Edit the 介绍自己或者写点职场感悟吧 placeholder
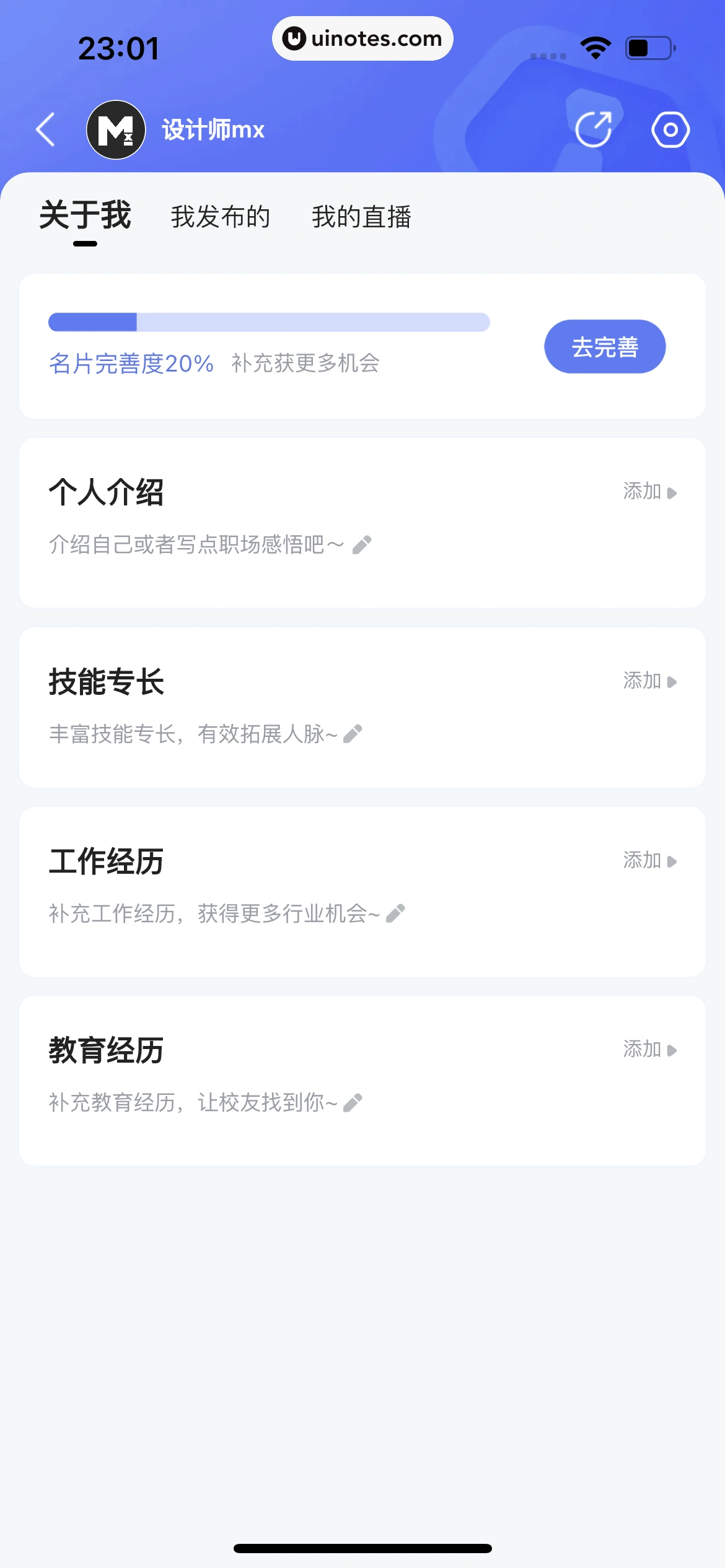 click(209, 545)
